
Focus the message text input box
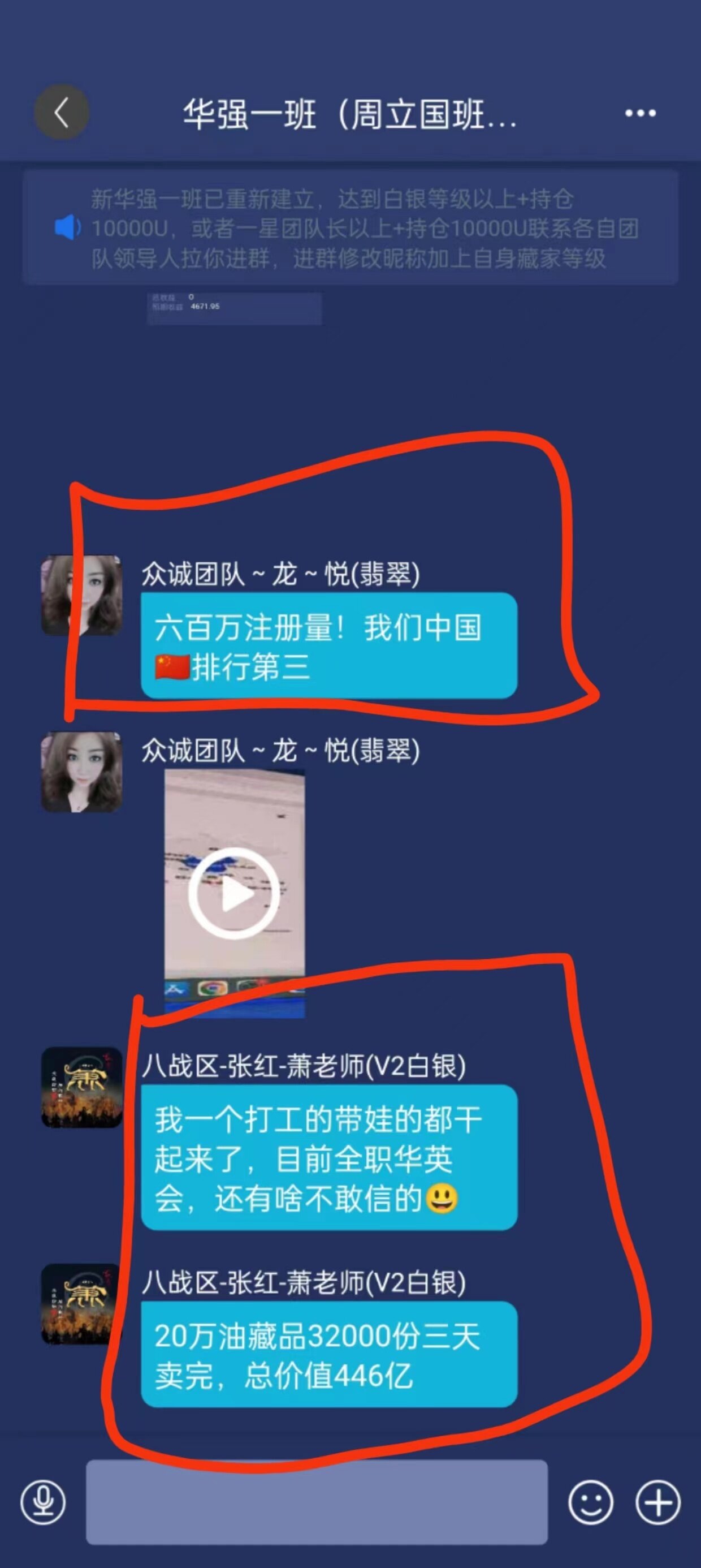pyautogui.click(x=317, y=1502)
